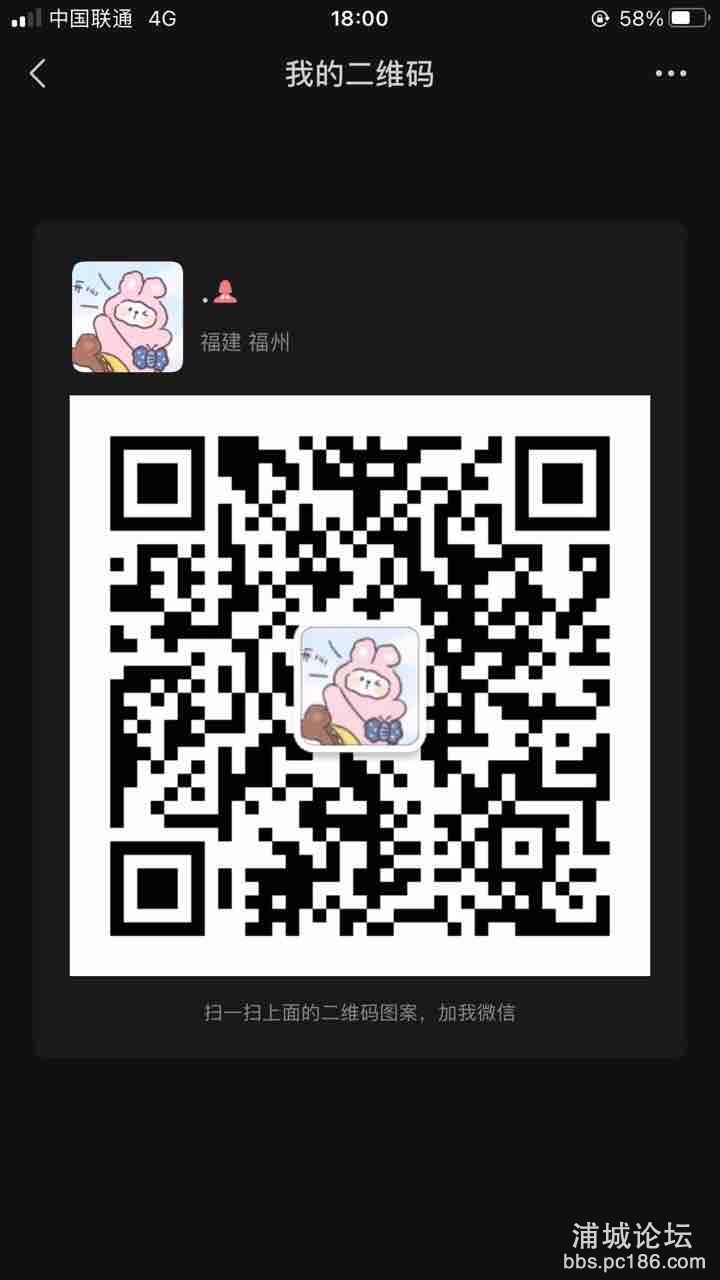Open the three-dot more options menu
The image size is (720, 1280).
click(x=671, y=73)
